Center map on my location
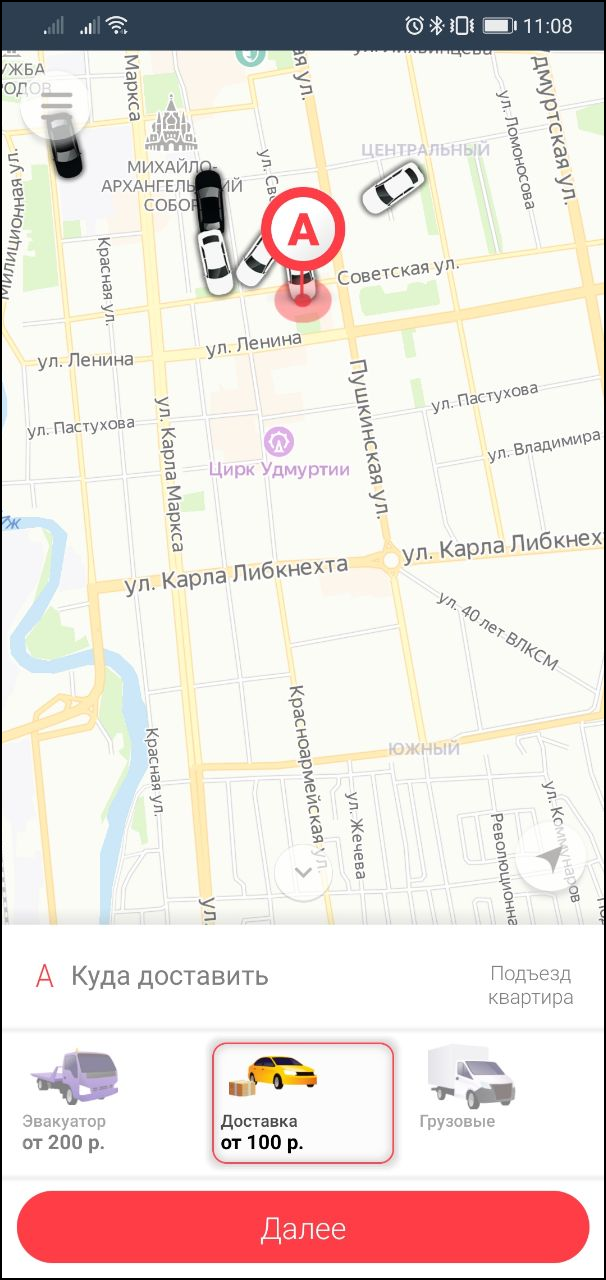606x1280 pixels. coord(550,858)
